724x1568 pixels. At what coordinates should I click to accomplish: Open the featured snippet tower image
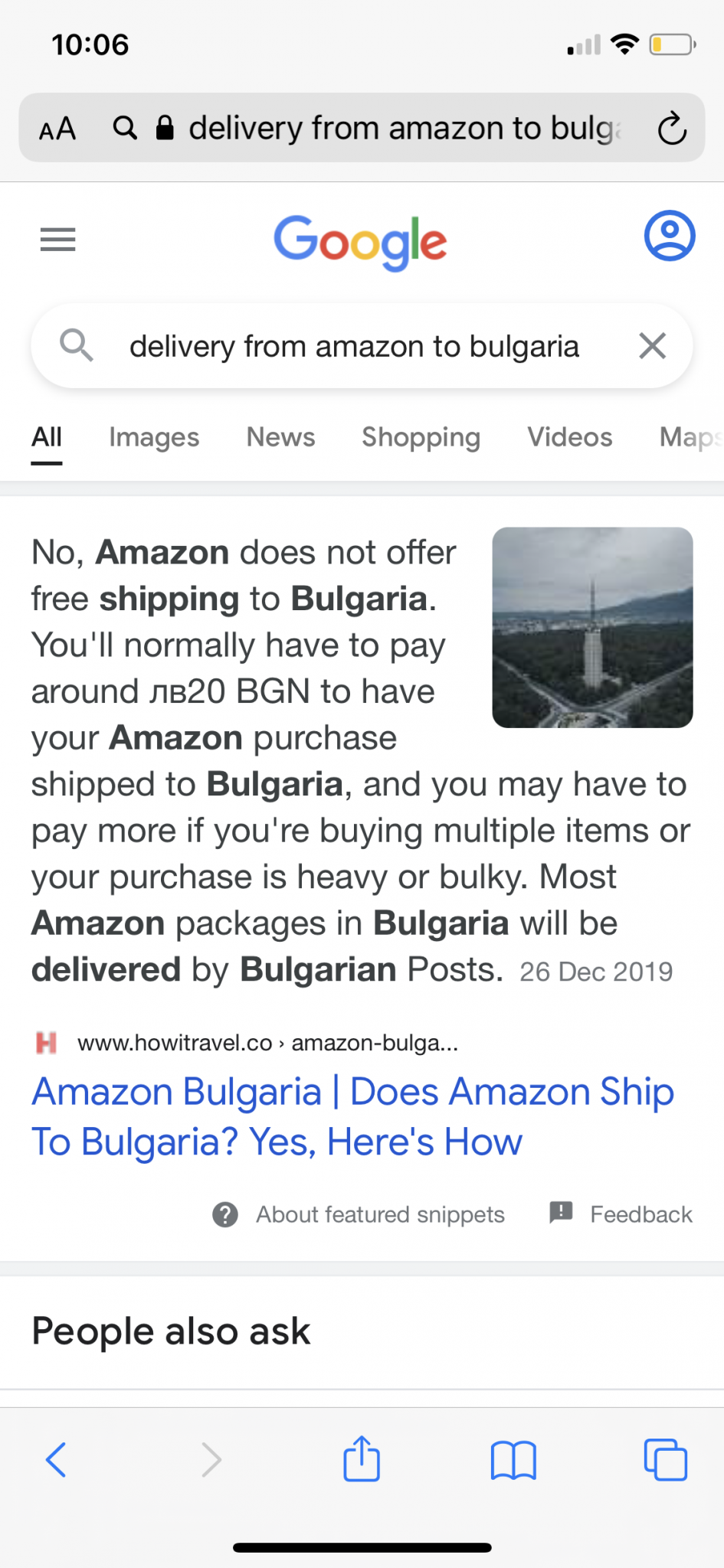(592, 627)
